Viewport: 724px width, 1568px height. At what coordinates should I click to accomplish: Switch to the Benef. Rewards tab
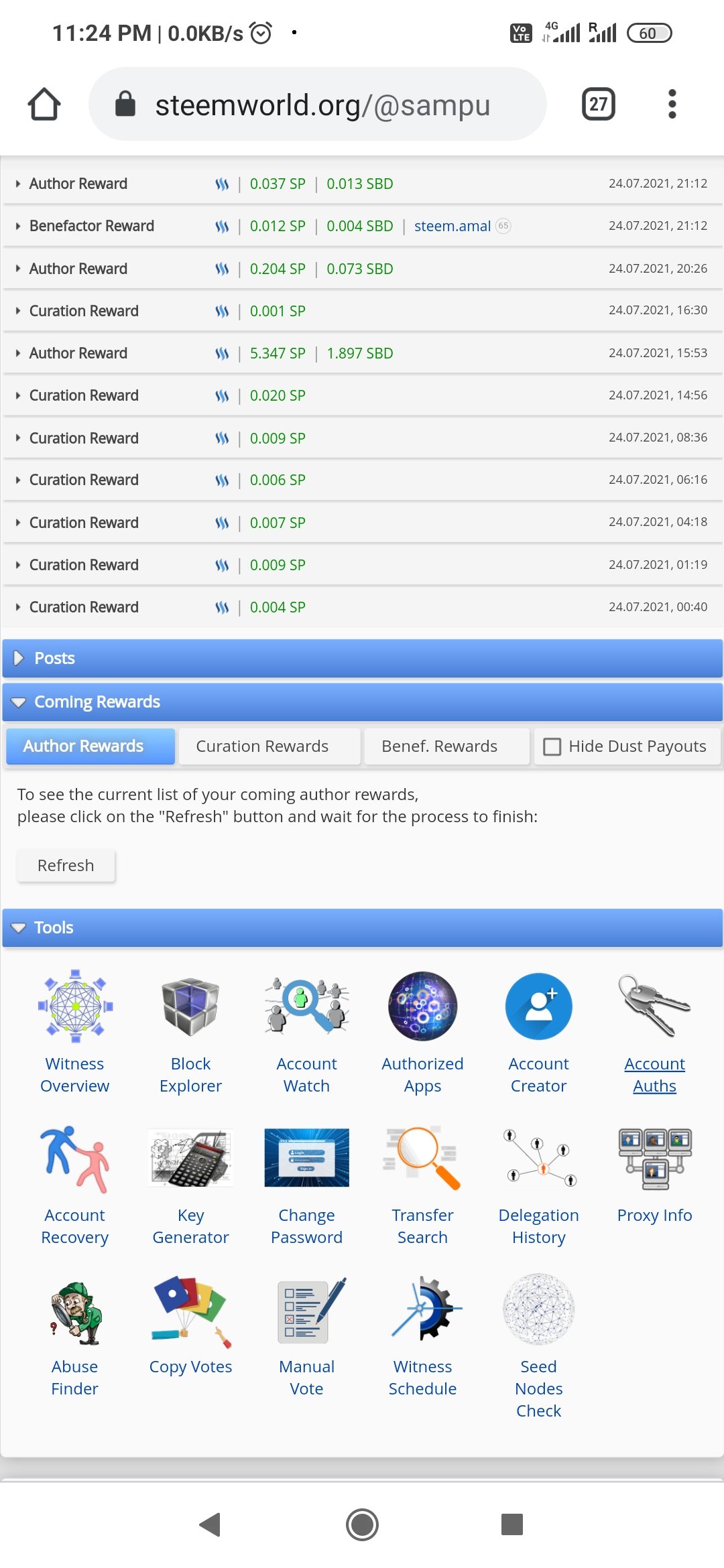click(x=439, y=746)
